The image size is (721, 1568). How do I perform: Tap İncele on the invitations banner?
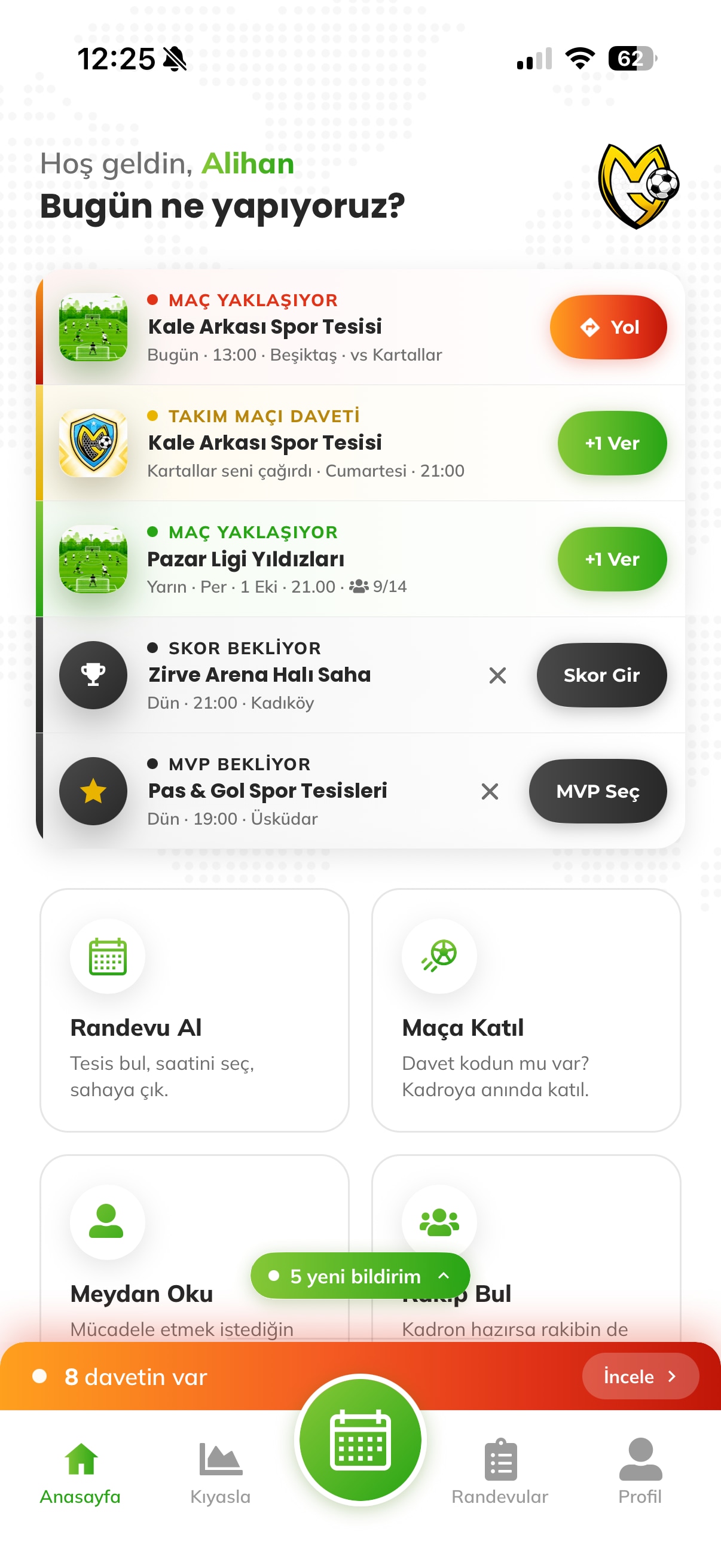(640, 1375)
